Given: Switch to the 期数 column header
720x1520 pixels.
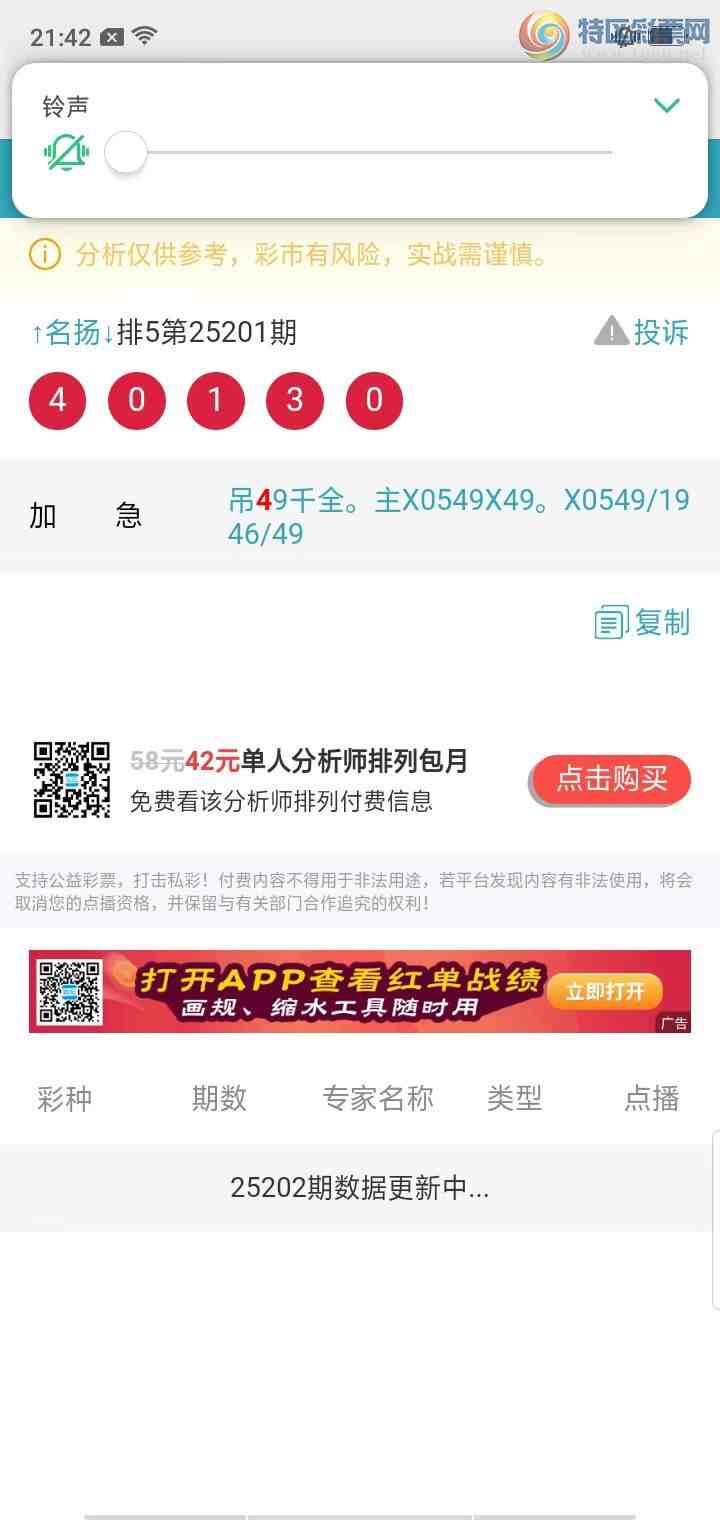Looking at the screenshot, I should pos(218,1098).
